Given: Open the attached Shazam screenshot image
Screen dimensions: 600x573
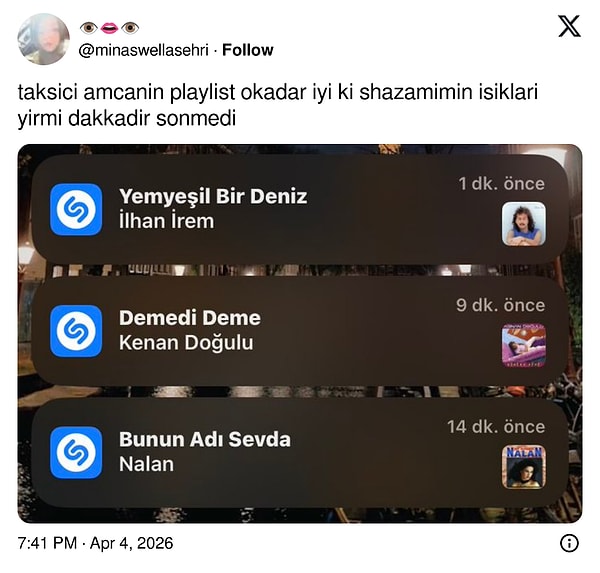Looking at the screenshot, I should pyautogui.click(x=300, y=333).
